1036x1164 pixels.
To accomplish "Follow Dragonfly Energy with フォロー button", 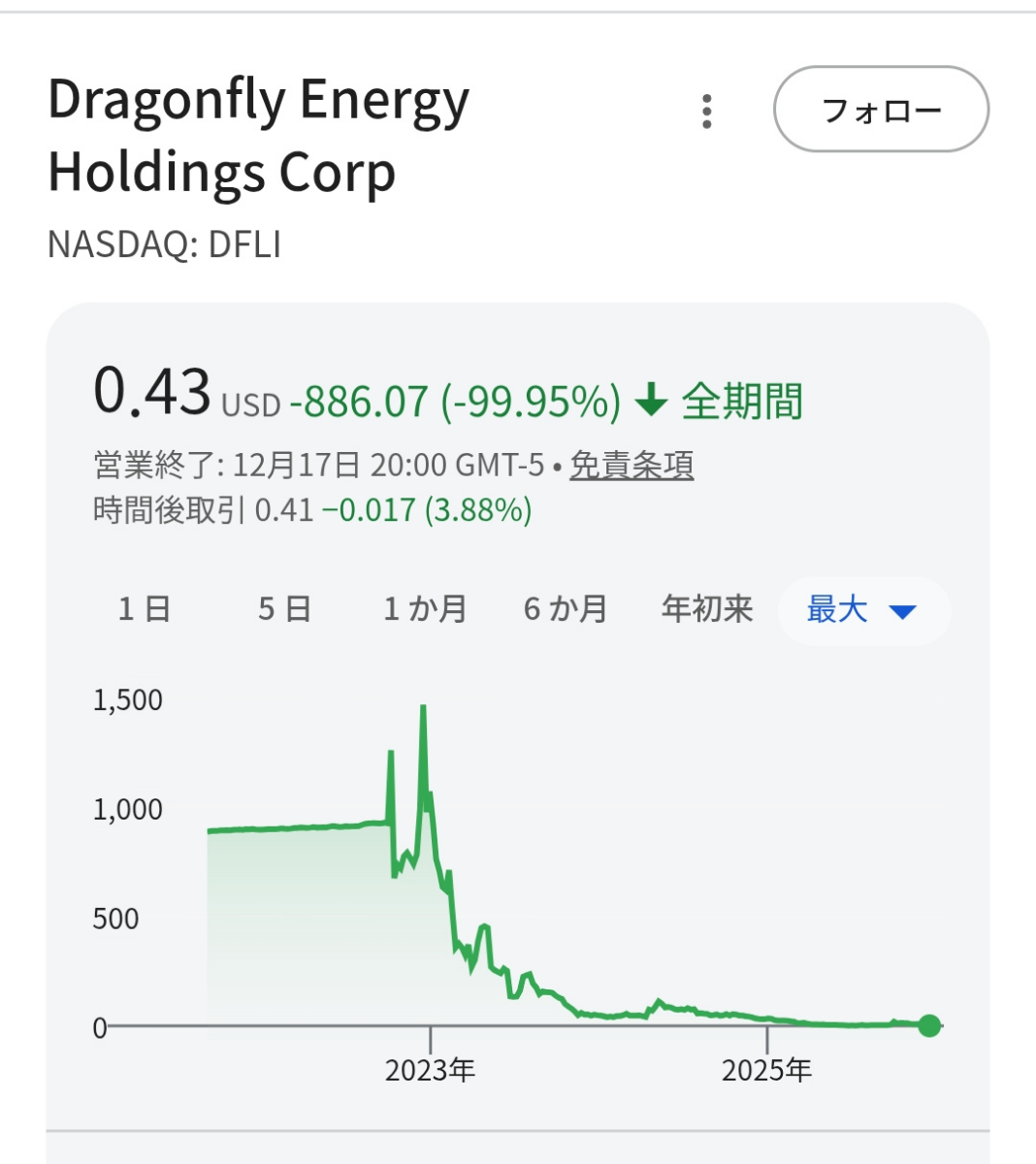I will click(x=881, y=110).
